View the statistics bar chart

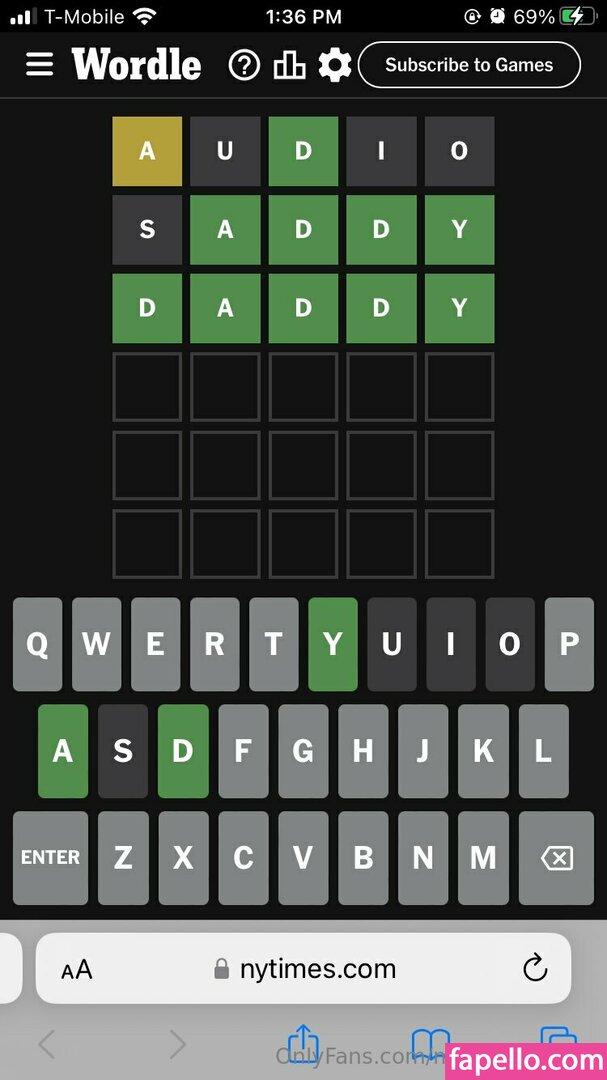[x=289, y=66]
